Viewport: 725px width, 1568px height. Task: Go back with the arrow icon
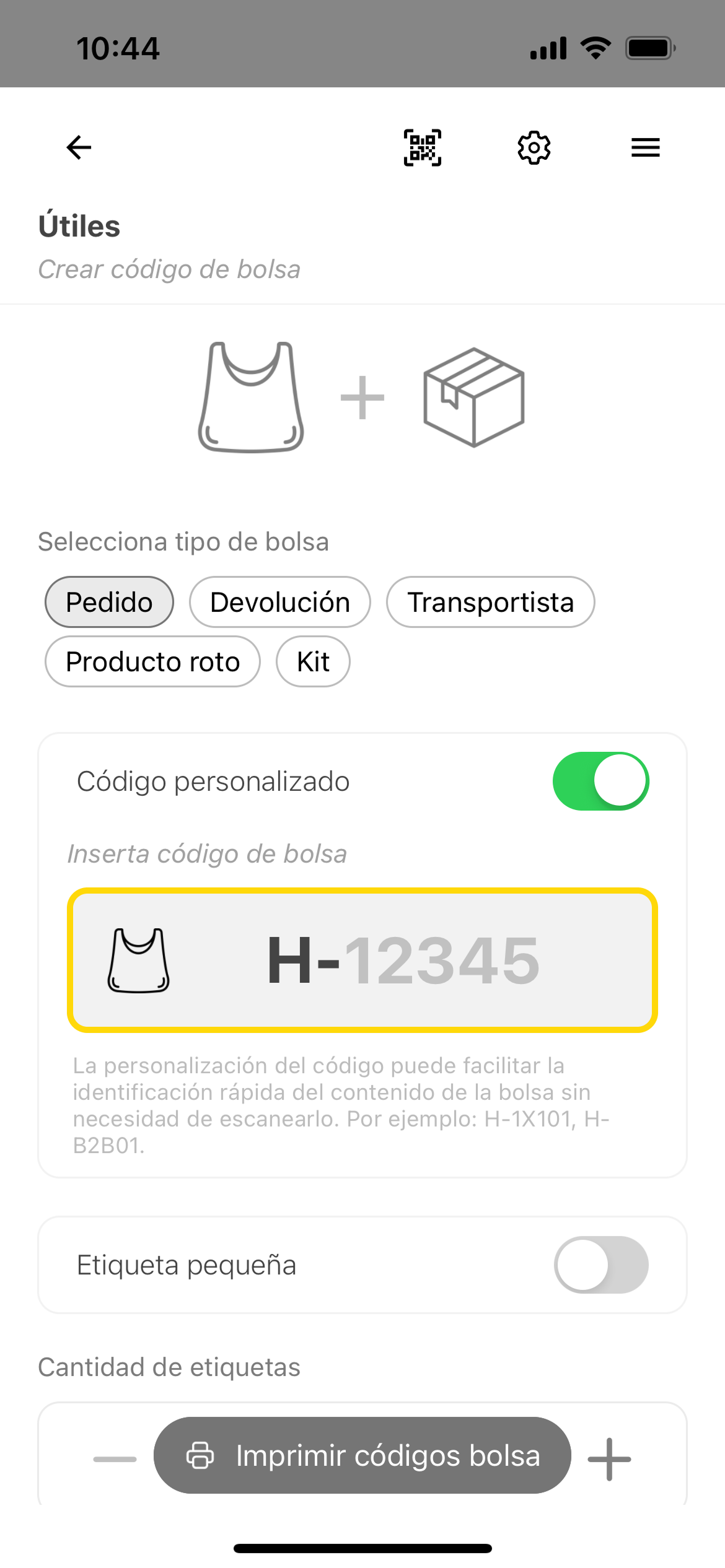coord(79,147)
